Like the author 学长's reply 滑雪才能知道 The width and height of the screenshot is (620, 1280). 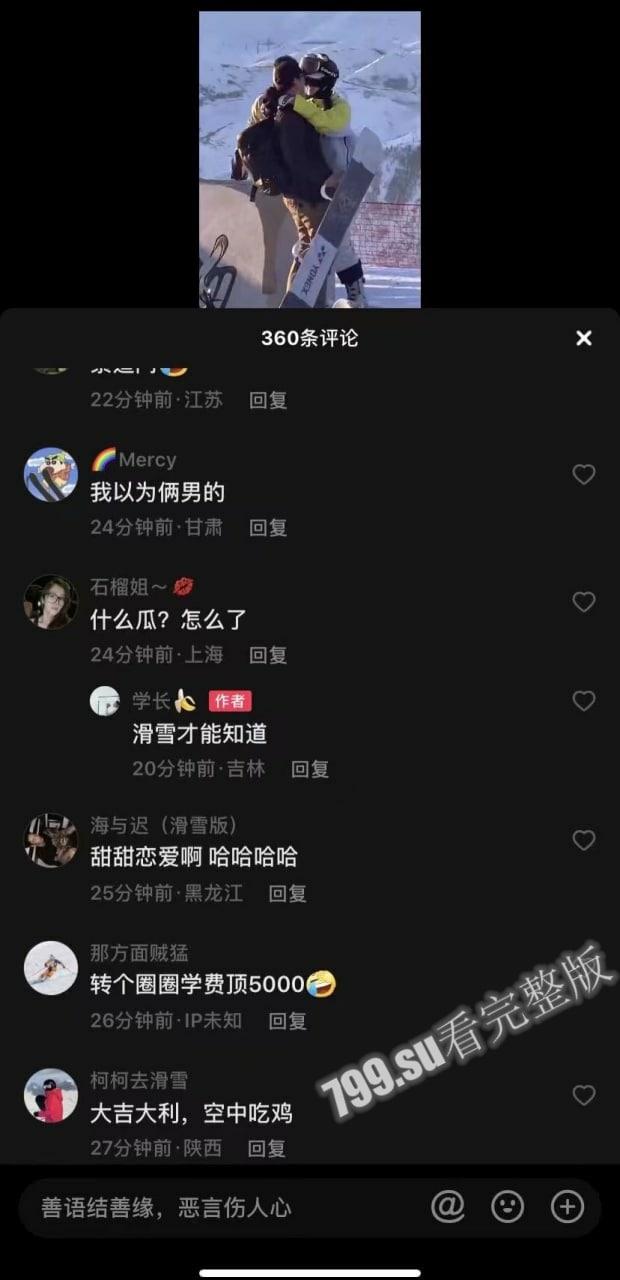pyautogui.click(x=584, y=701)
